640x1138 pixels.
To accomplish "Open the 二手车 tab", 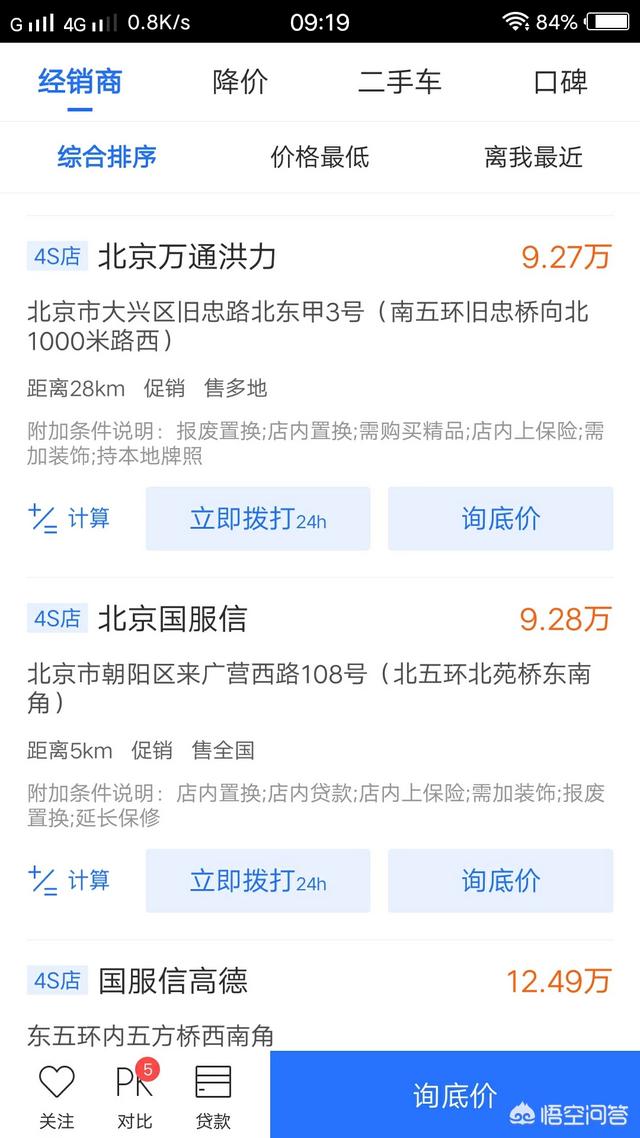I will 399,82.
